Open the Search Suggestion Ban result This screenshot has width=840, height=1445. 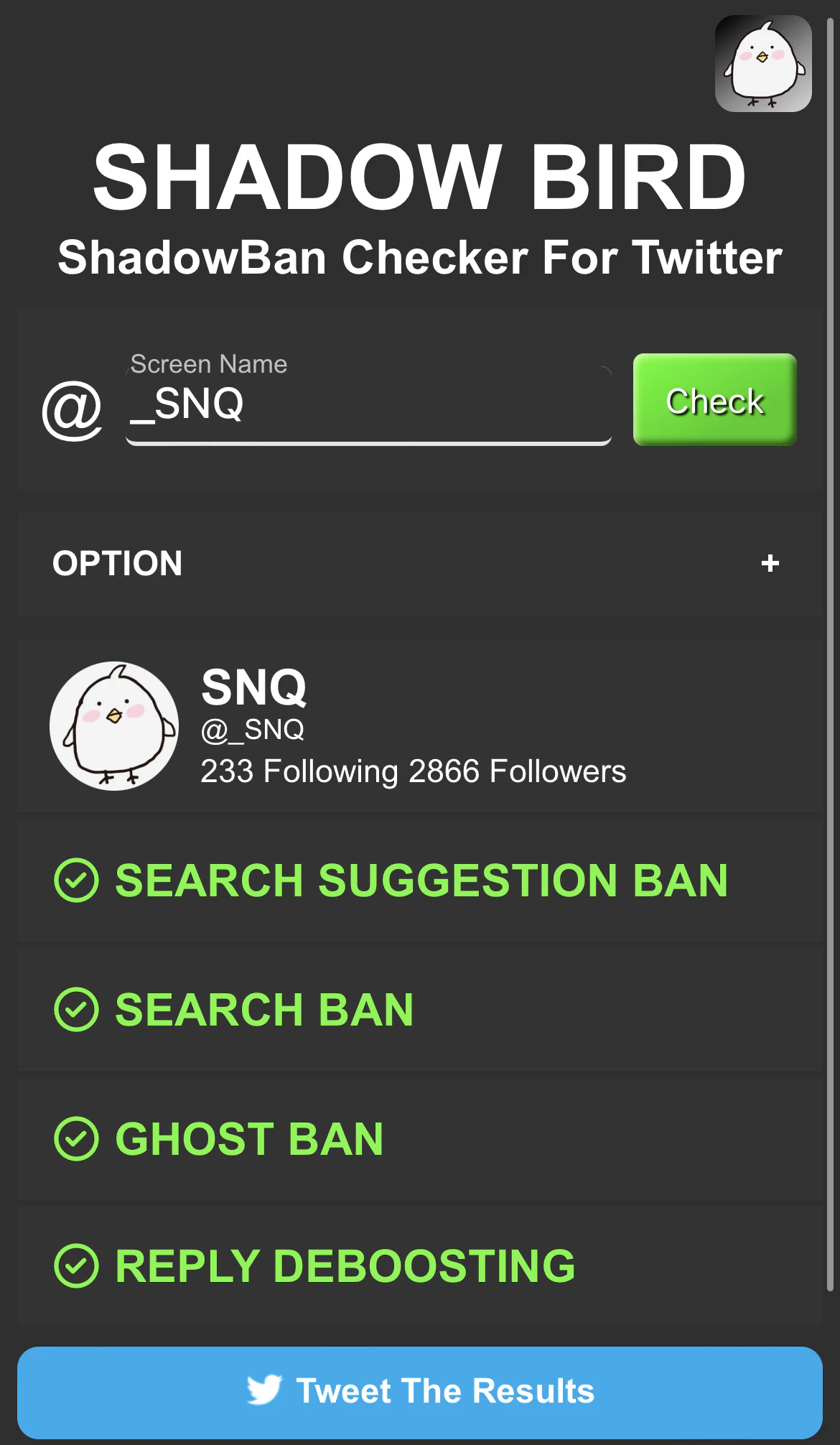(420, 881)
